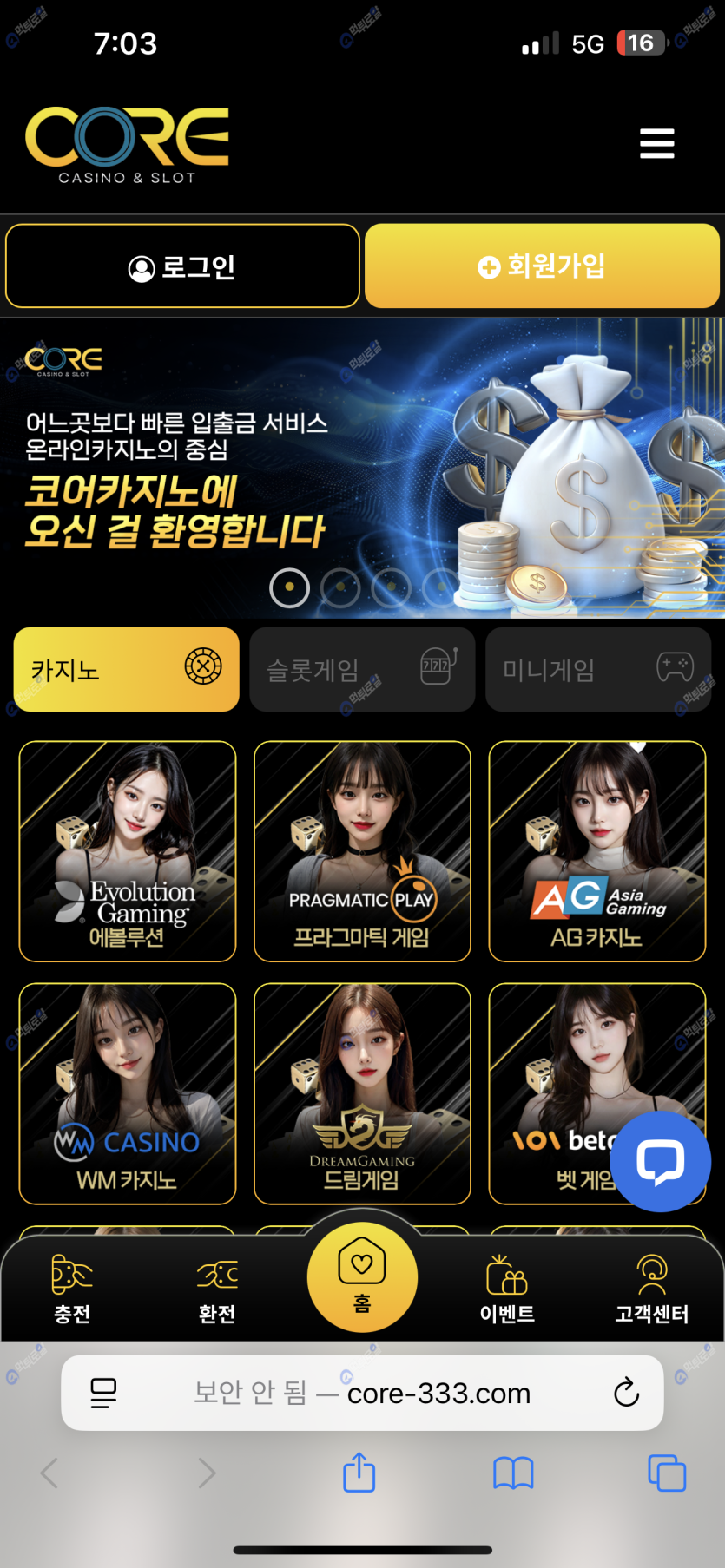Open the Evolution Gaming 에볼루션 card

(128, 851)
